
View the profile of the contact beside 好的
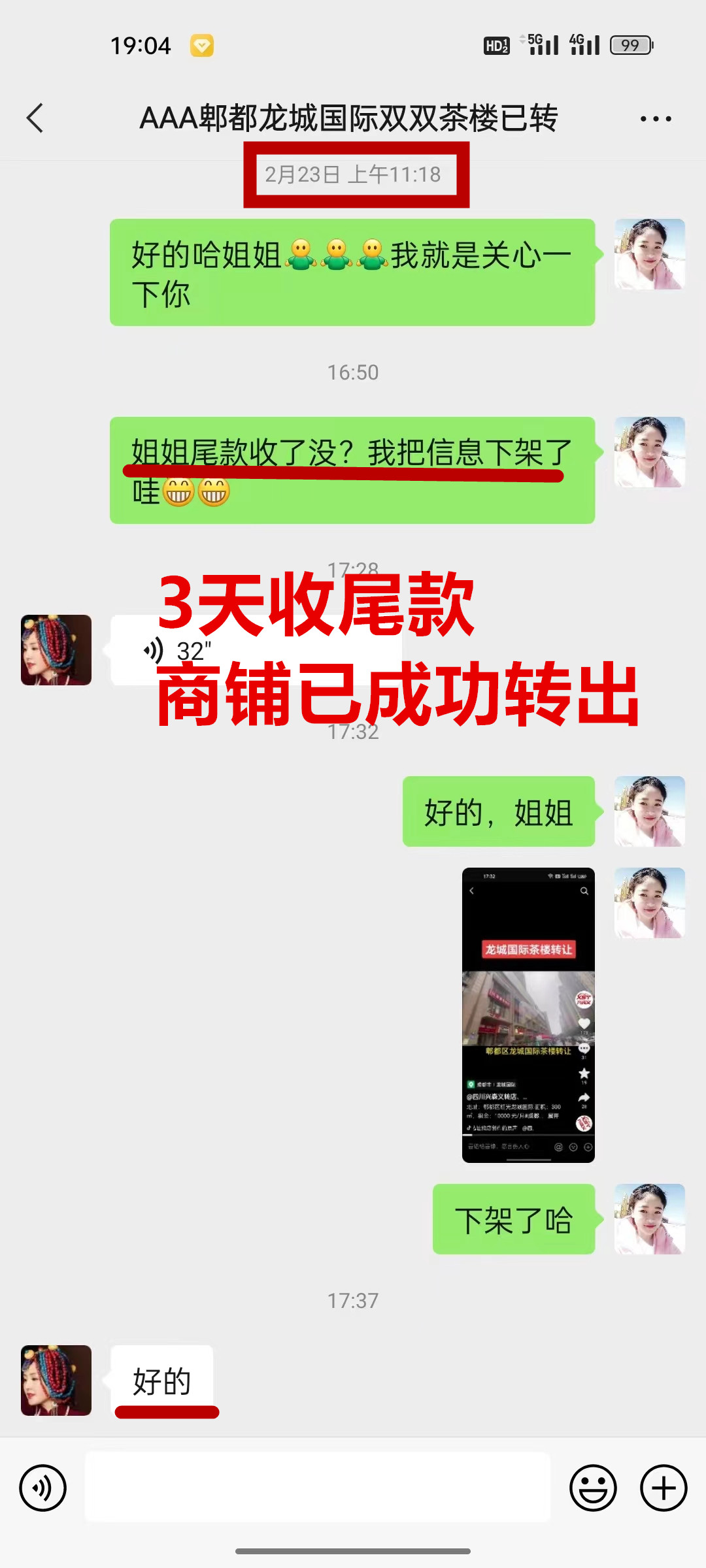pos(56,1380)
